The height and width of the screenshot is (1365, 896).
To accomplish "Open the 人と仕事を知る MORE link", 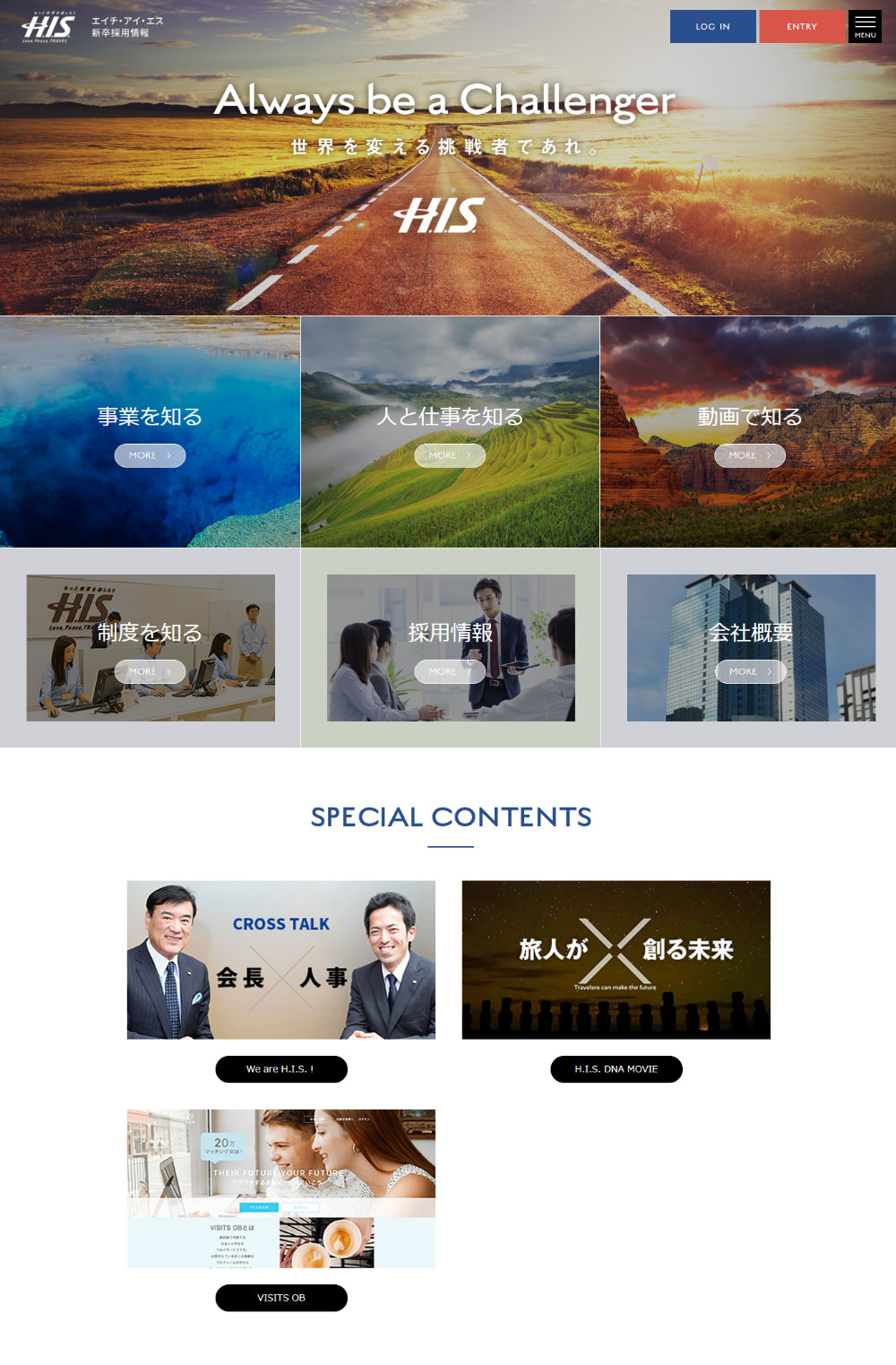I will click(x=450, y=455).
